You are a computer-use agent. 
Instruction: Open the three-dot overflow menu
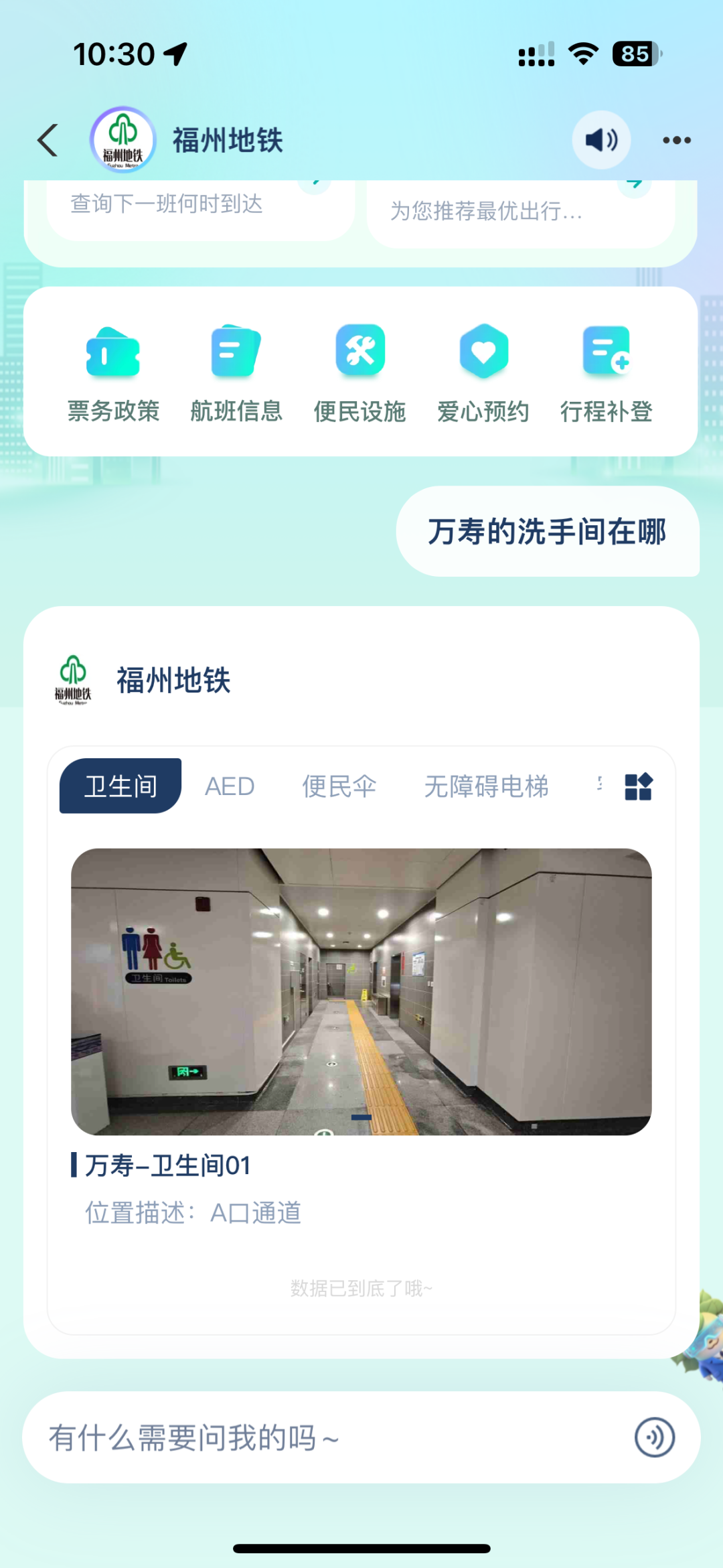pos(676,141)
